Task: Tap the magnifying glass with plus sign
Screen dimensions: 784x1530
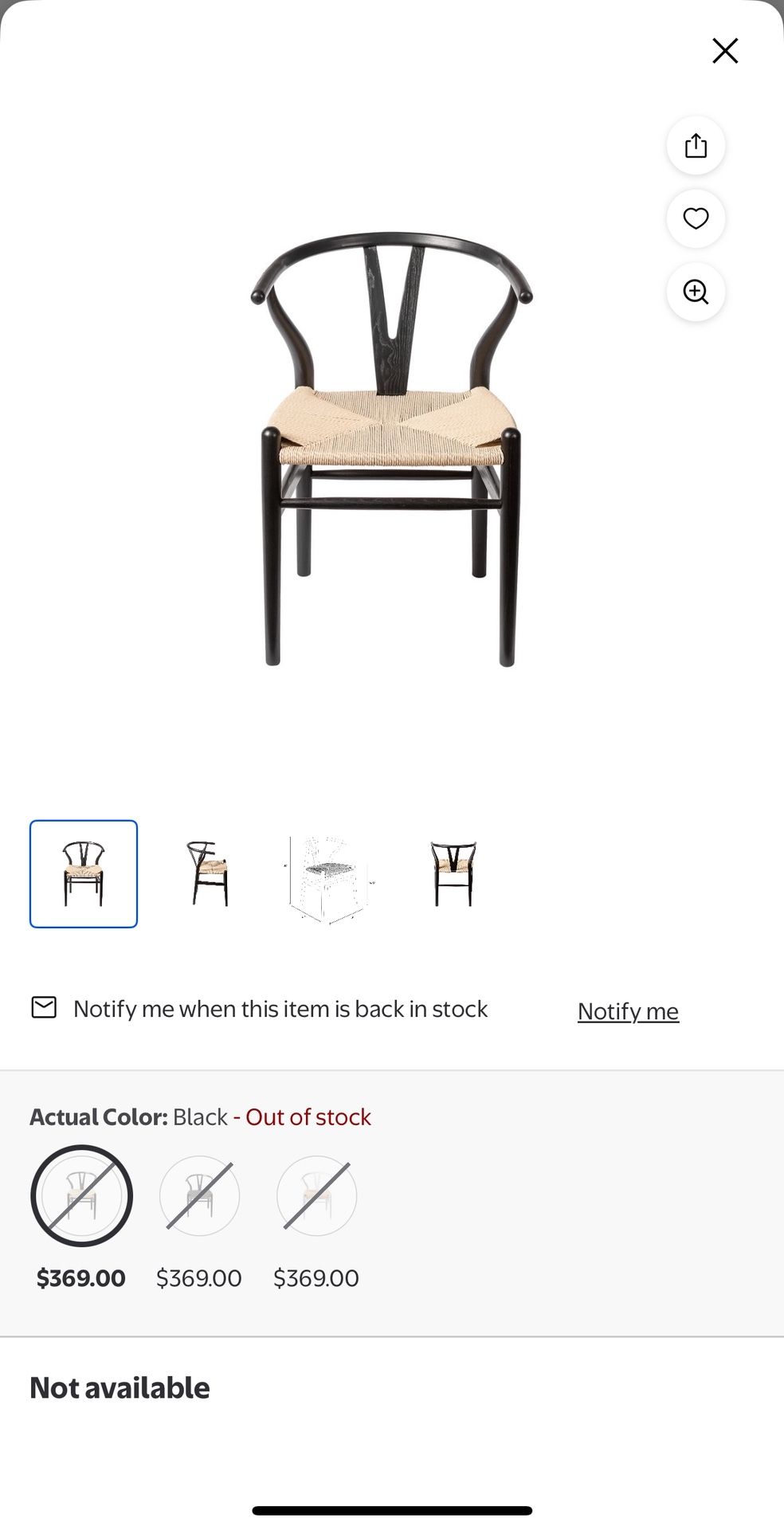Action: [696, 292]
